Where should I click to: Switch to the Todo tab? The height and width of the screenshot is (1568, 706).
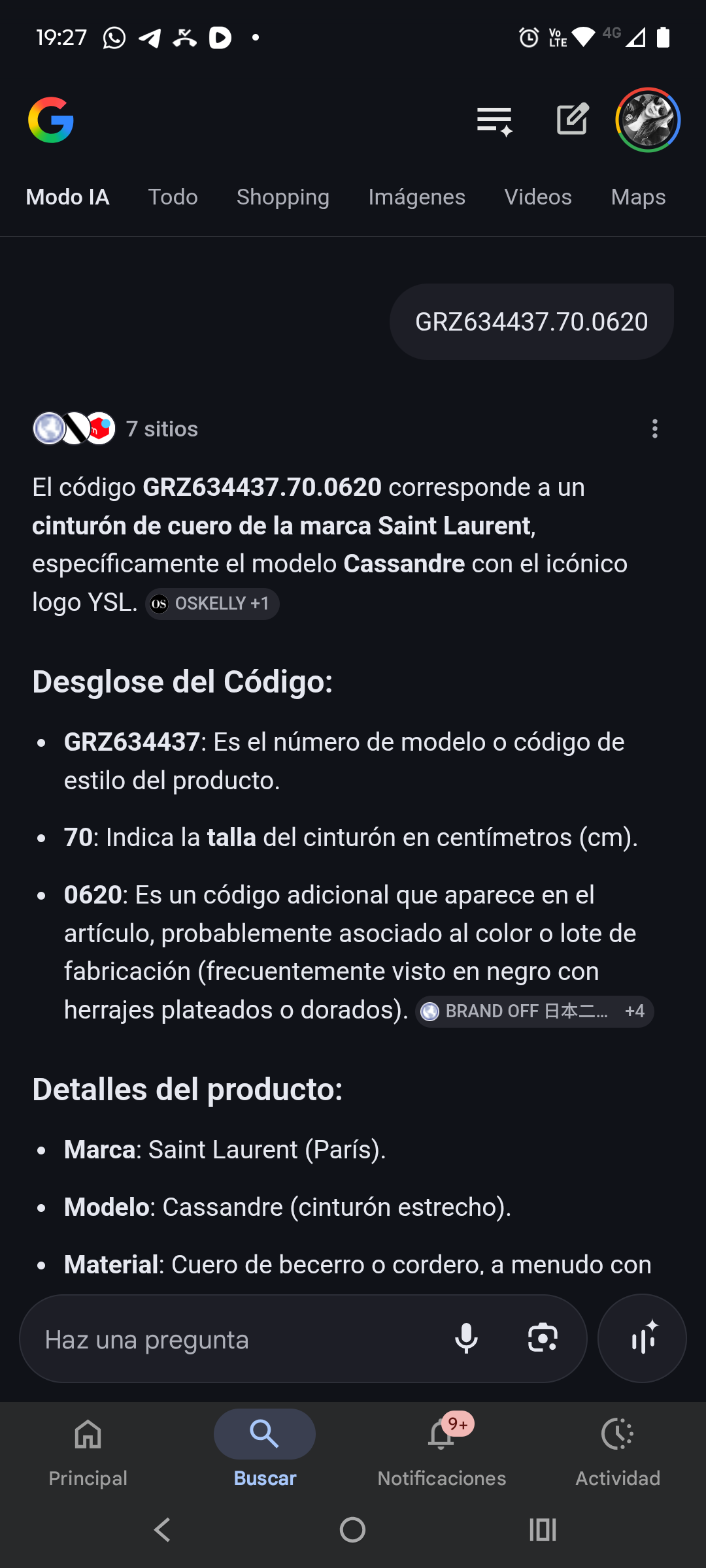(x=173, y=197)
